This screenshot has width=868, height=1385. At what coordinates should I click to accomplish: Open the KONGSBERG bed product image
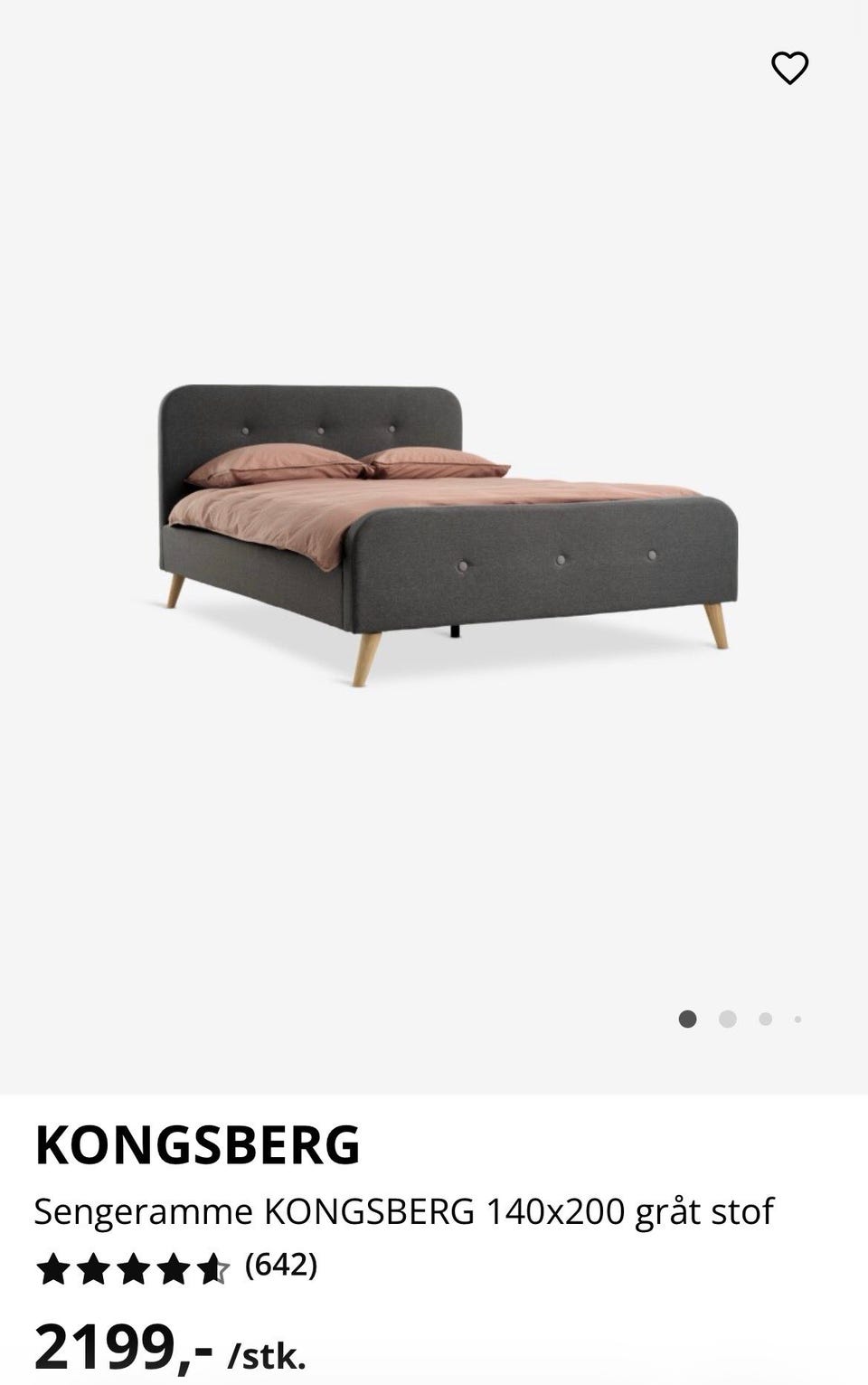[x=448, y=534]
